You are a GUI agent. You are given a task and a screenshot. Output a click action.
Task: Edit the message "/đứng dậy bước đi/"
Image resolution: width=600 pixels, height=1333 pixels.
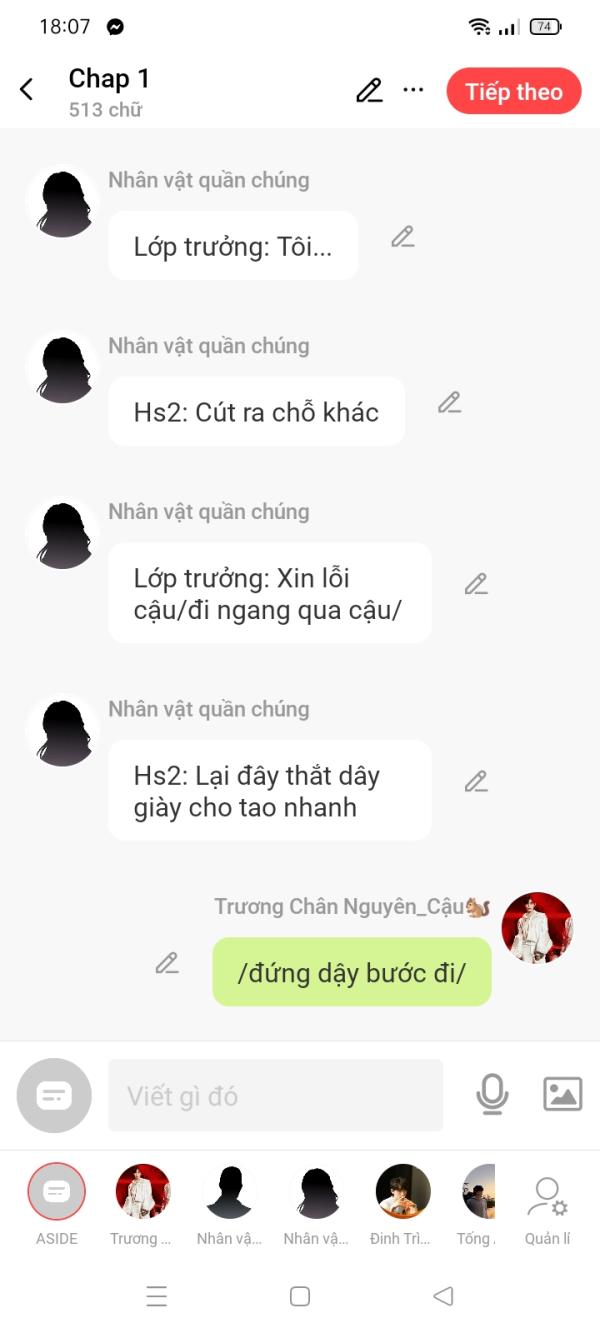pos(167,963)
